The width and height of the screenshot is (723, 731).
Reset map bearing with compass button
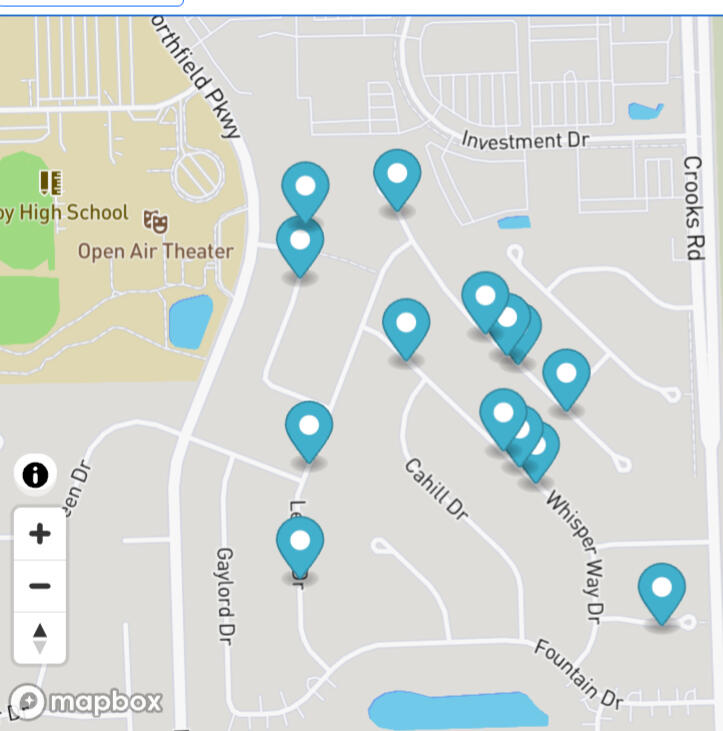pyautogui.click(x=40, y=637)
